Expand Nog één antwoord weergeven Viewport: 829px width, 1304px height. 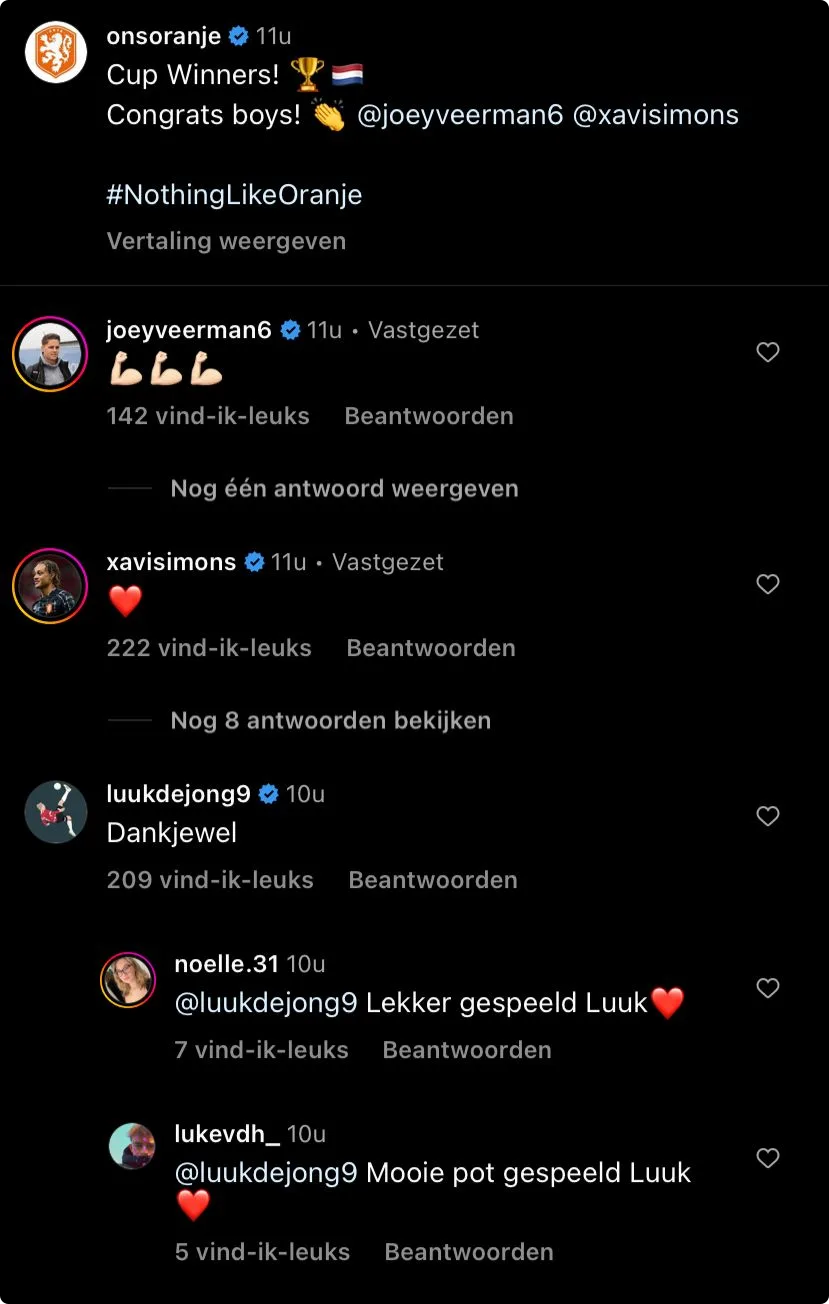pyautogui.click(x=344, y=489)
